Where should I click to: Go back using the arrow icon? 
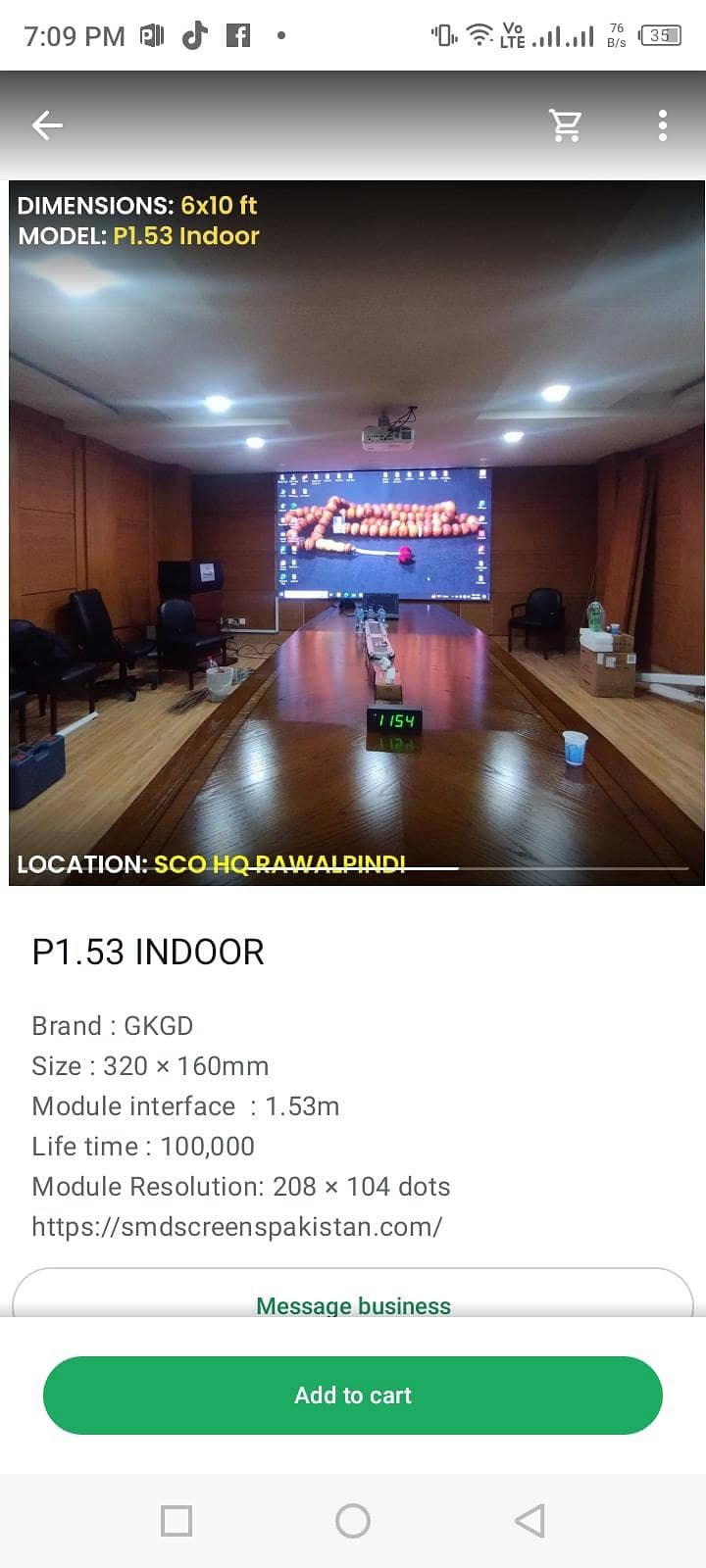[46, 125]
